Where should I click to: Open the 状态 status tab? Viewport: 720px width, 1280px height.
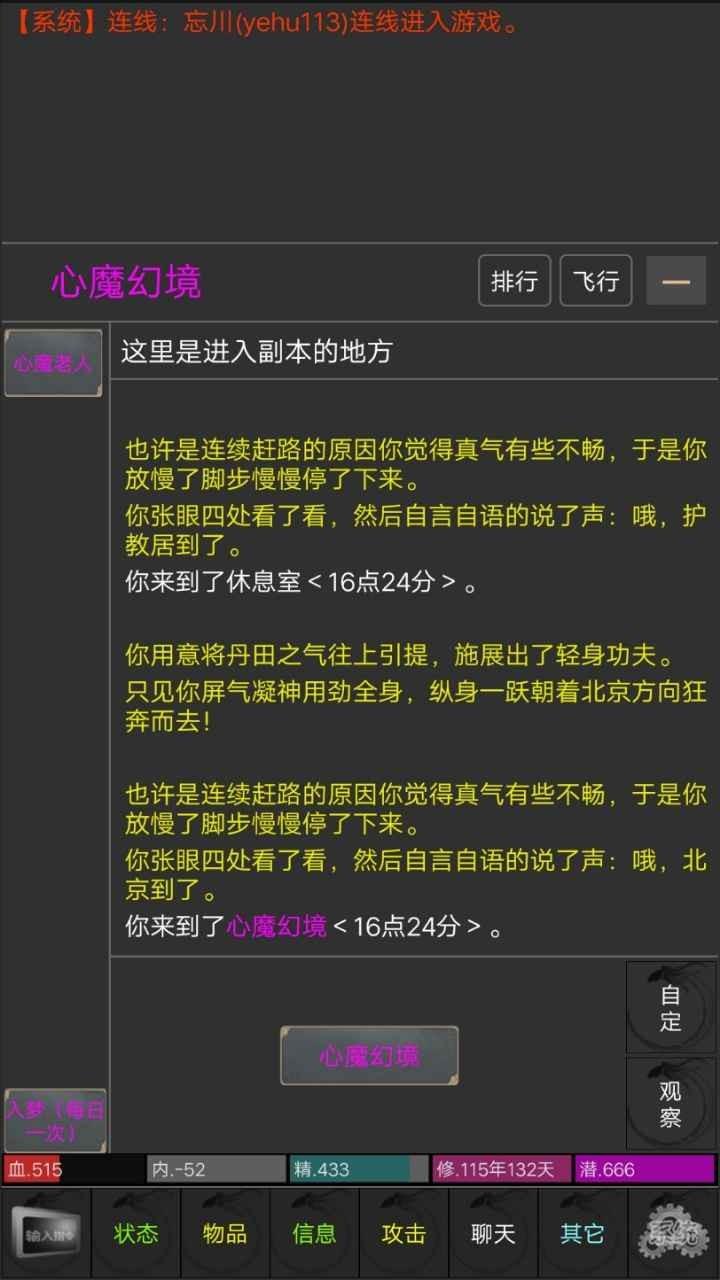click(136, 1233)
